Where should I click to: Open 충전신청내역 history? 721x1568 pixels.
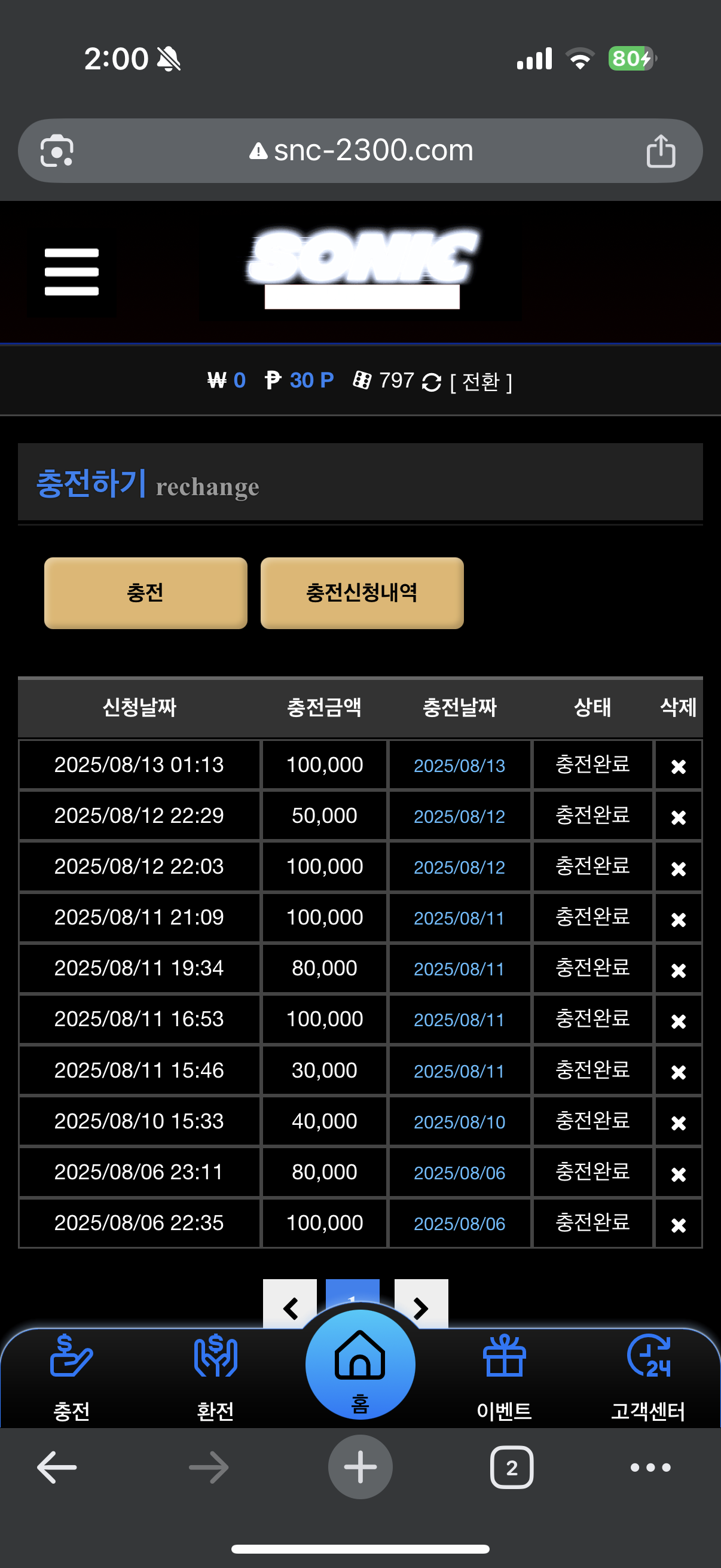coord(362,592)
